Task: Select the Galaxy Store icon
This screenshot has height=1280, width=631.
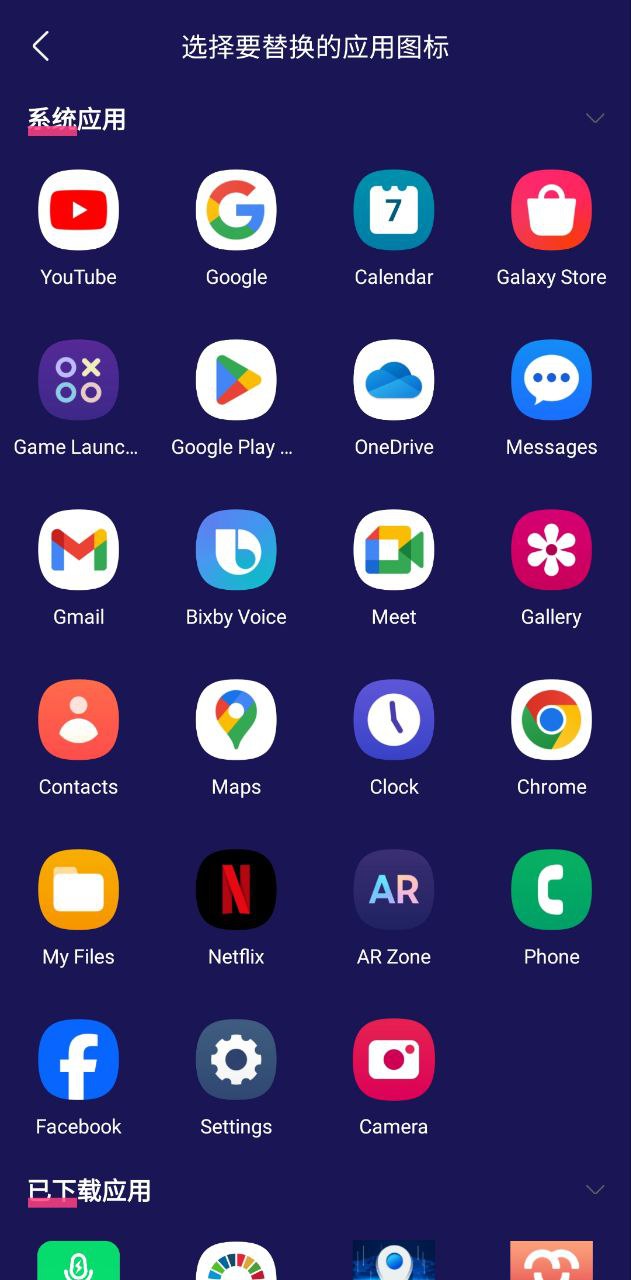Action: pyautogui.click(x=551, y=210)
